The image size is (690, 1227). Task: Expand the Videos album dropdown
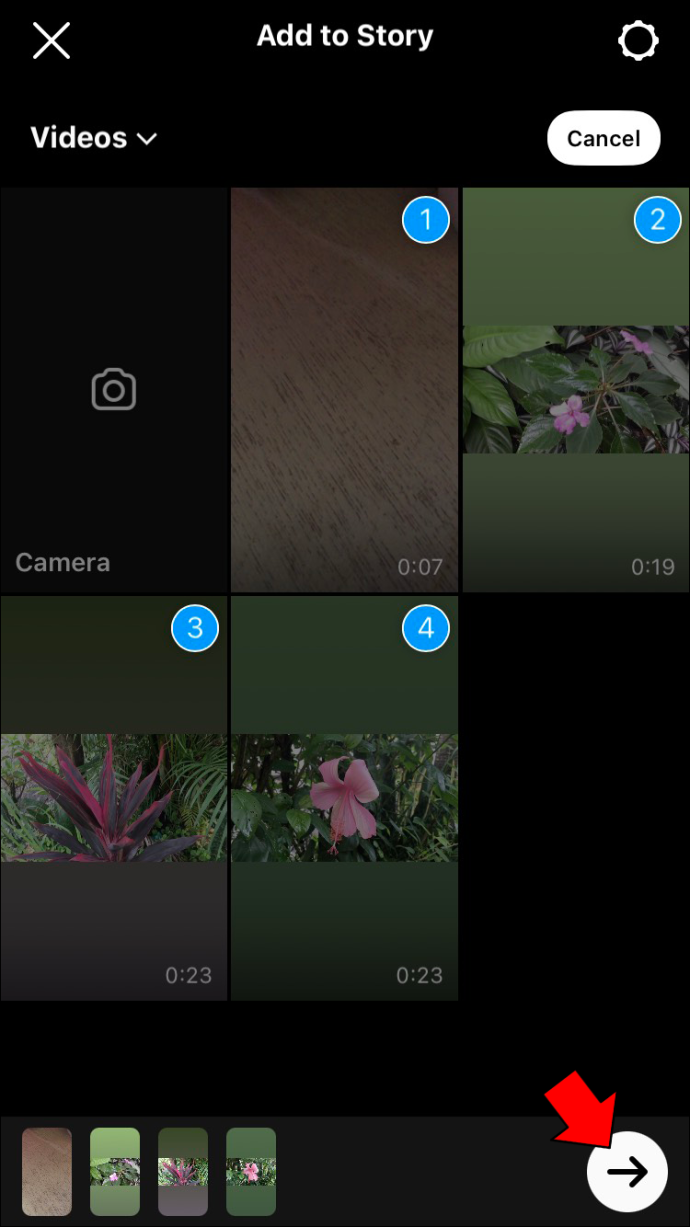tap(94, 138)
